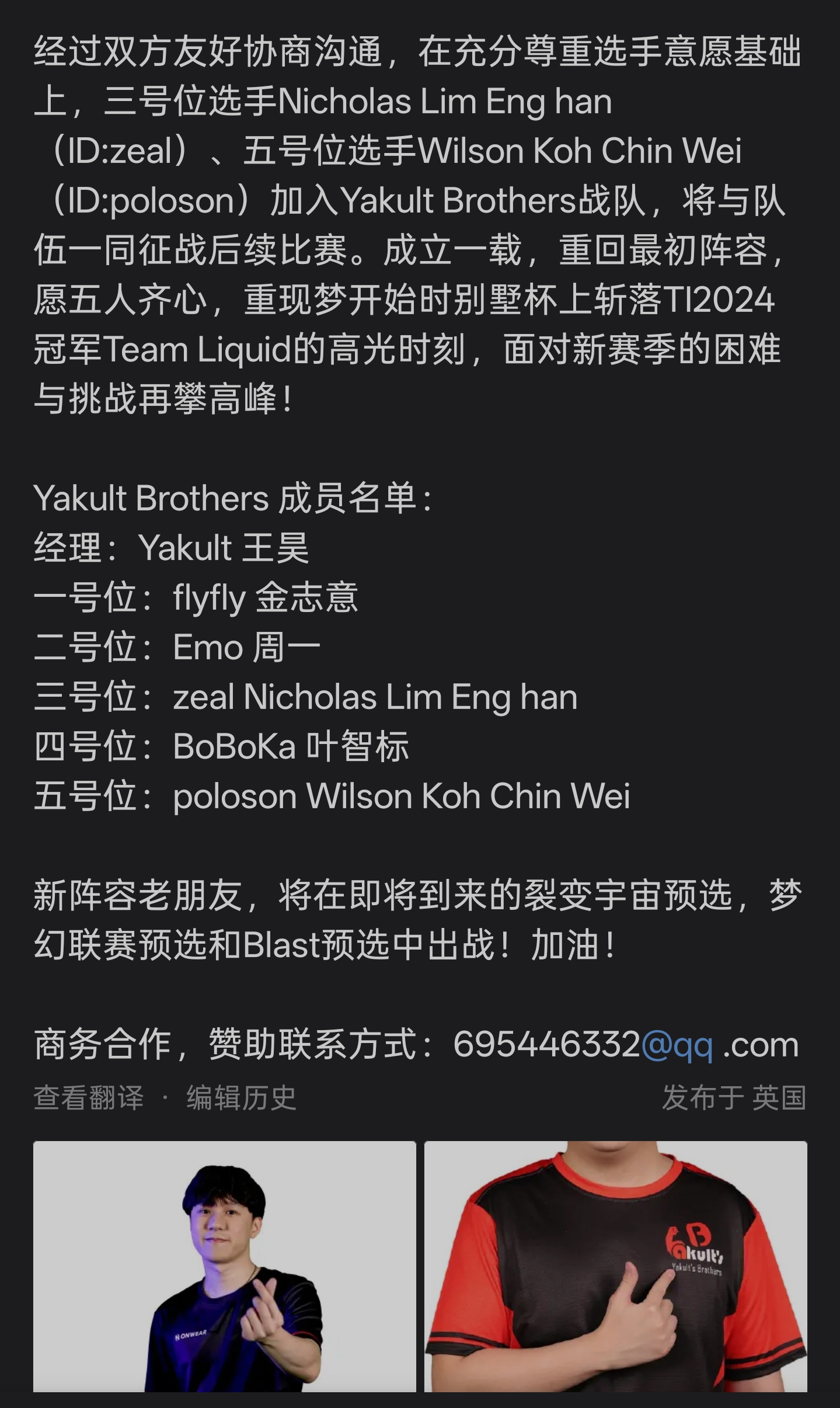Tap 查看翻译 to view the translation

89,1097
